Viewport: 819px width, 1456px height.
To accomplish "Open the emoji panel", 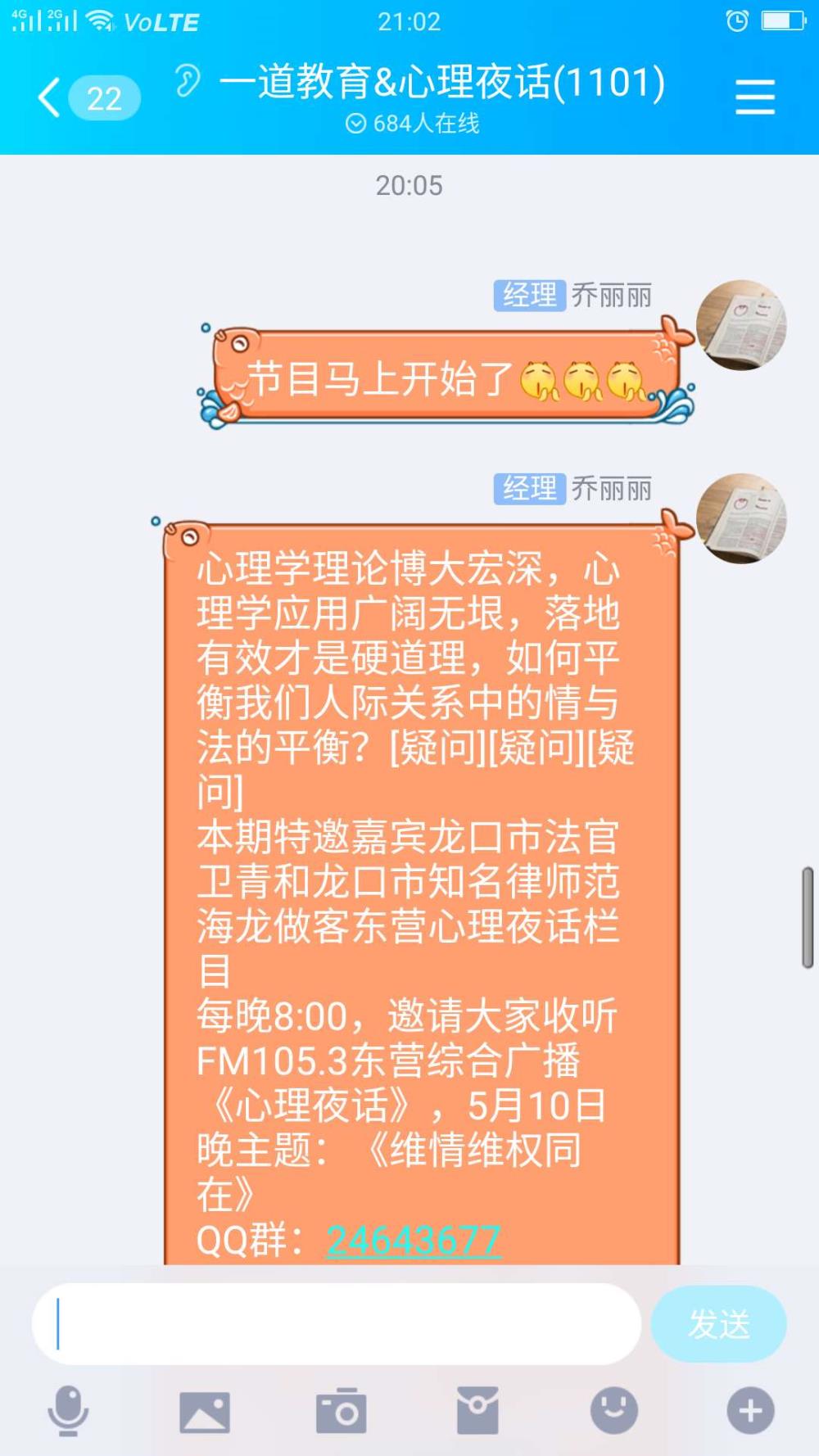I will [614, 1411].
